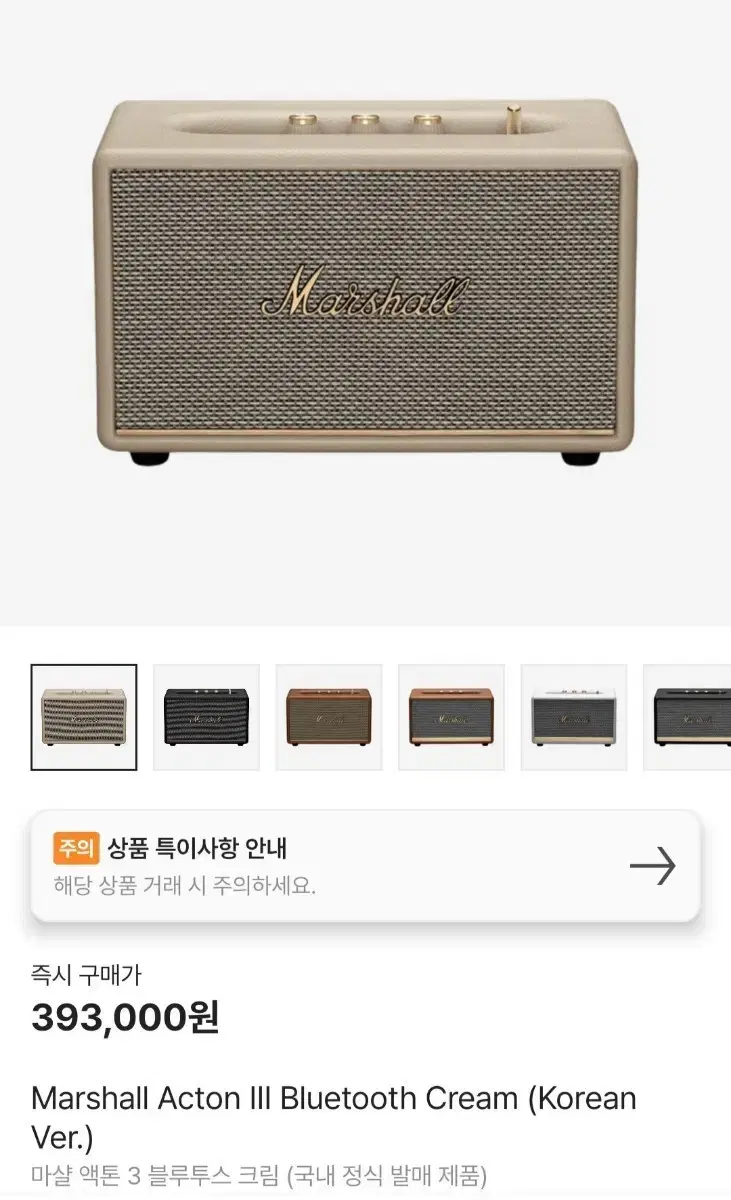Select the darker orange-brown speaker thumbnail

451,717
